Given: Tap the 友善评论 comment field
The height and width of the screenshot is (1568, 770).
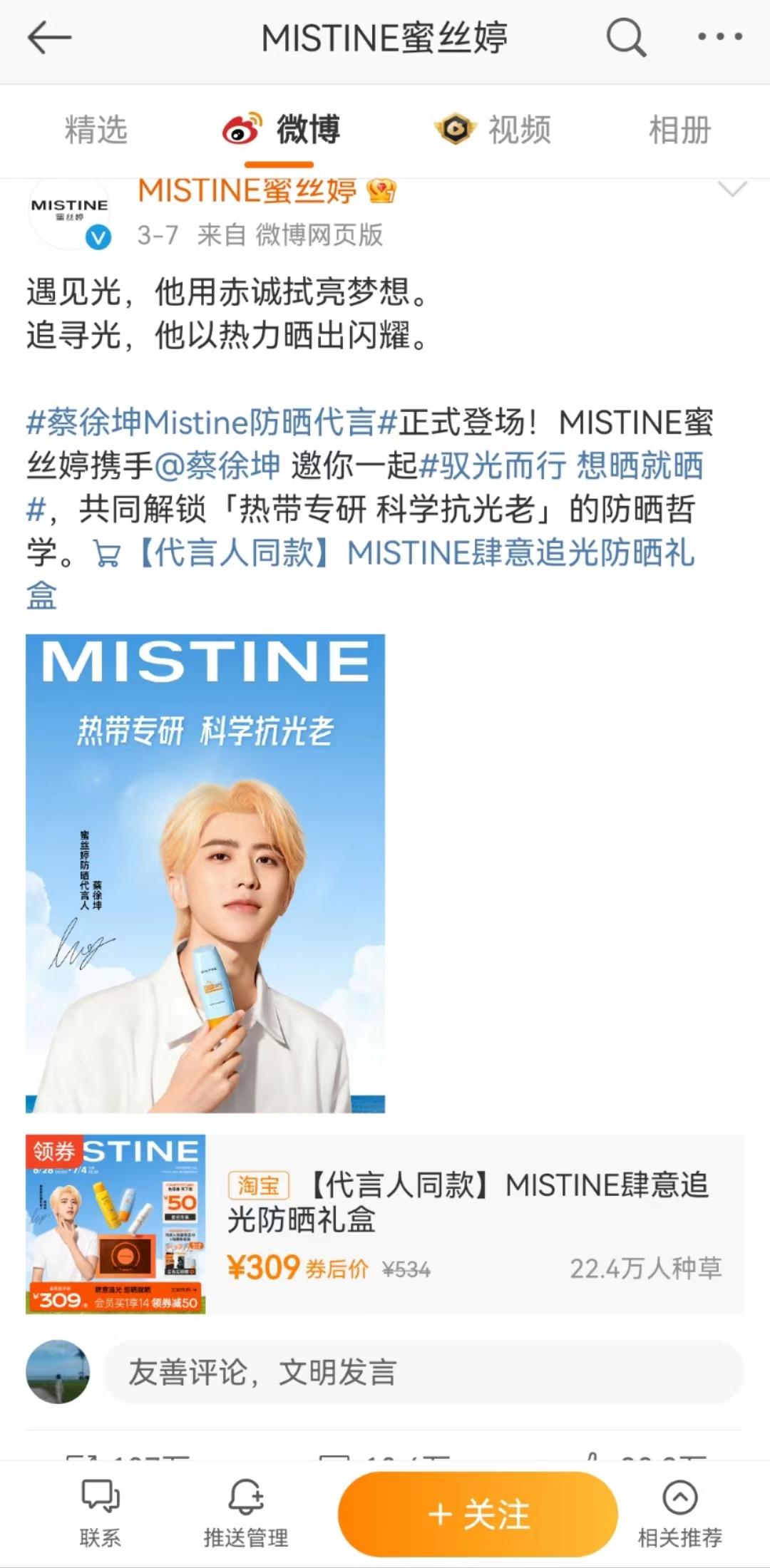Looking at the screenshot, I should tap(423, 1372).
